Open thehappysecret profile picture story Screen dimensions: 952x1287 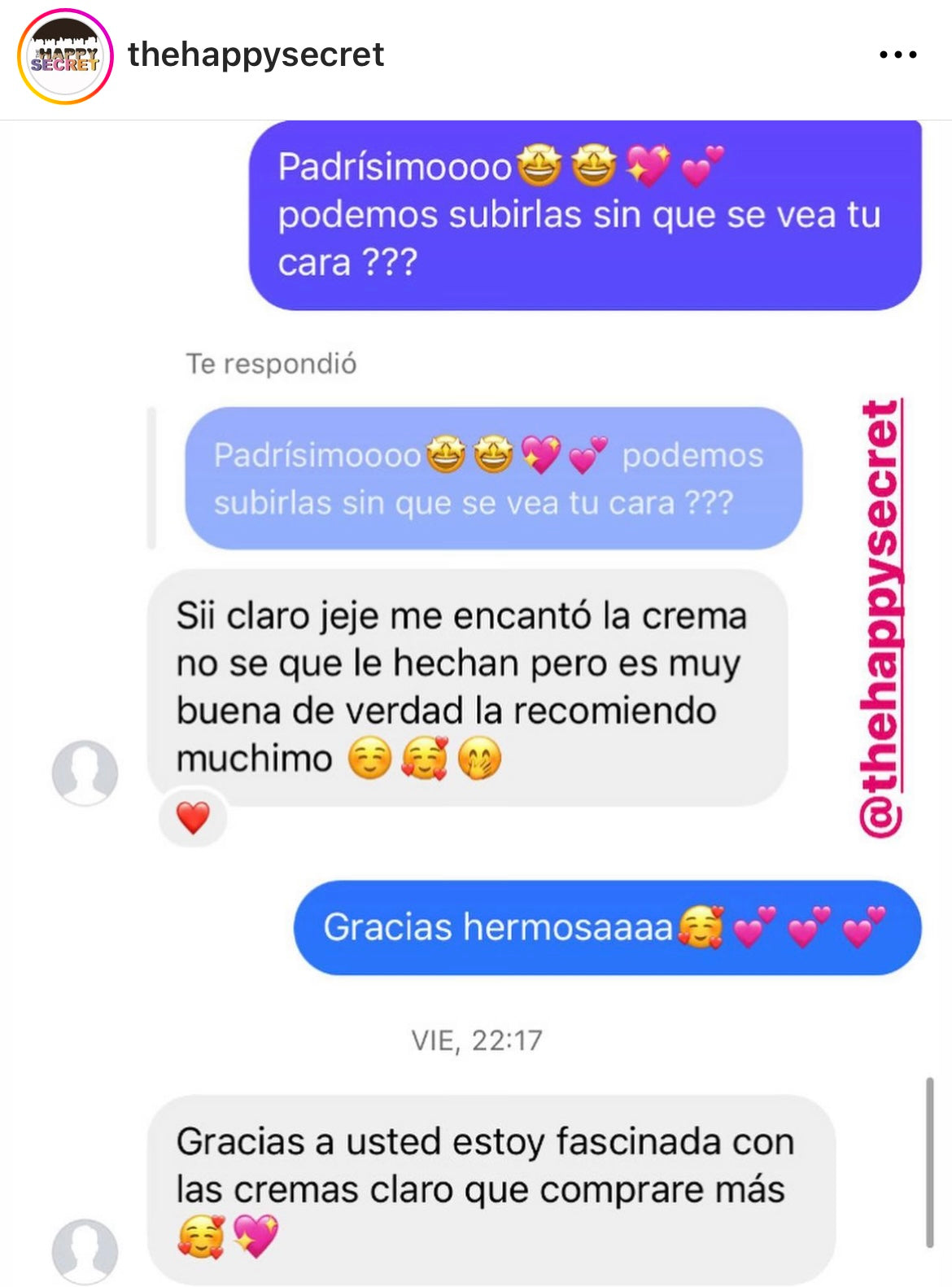click(65, 56)
